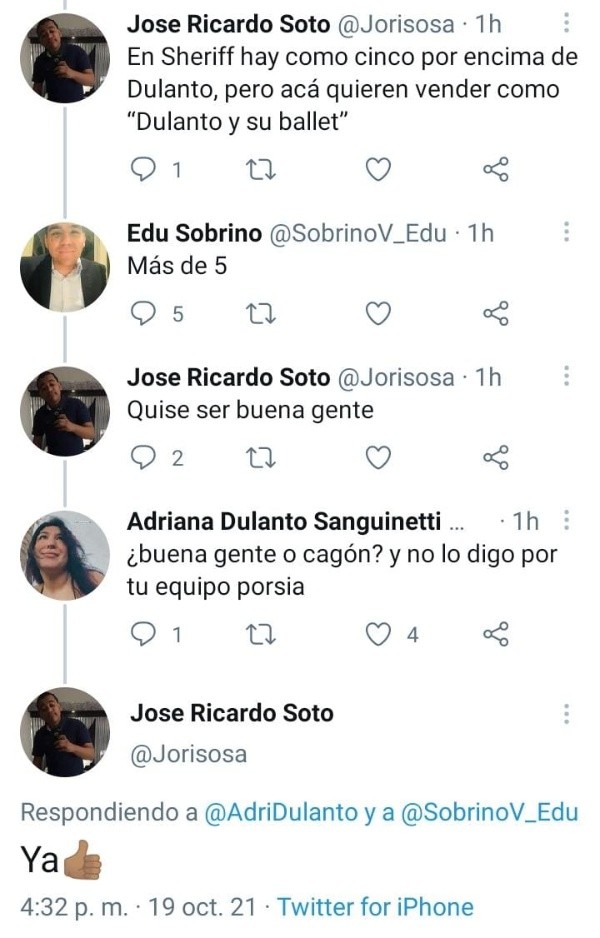The image size is (600, 938).
Task: Open Edu Sobrino's profile picture
Action: point(65,266)
